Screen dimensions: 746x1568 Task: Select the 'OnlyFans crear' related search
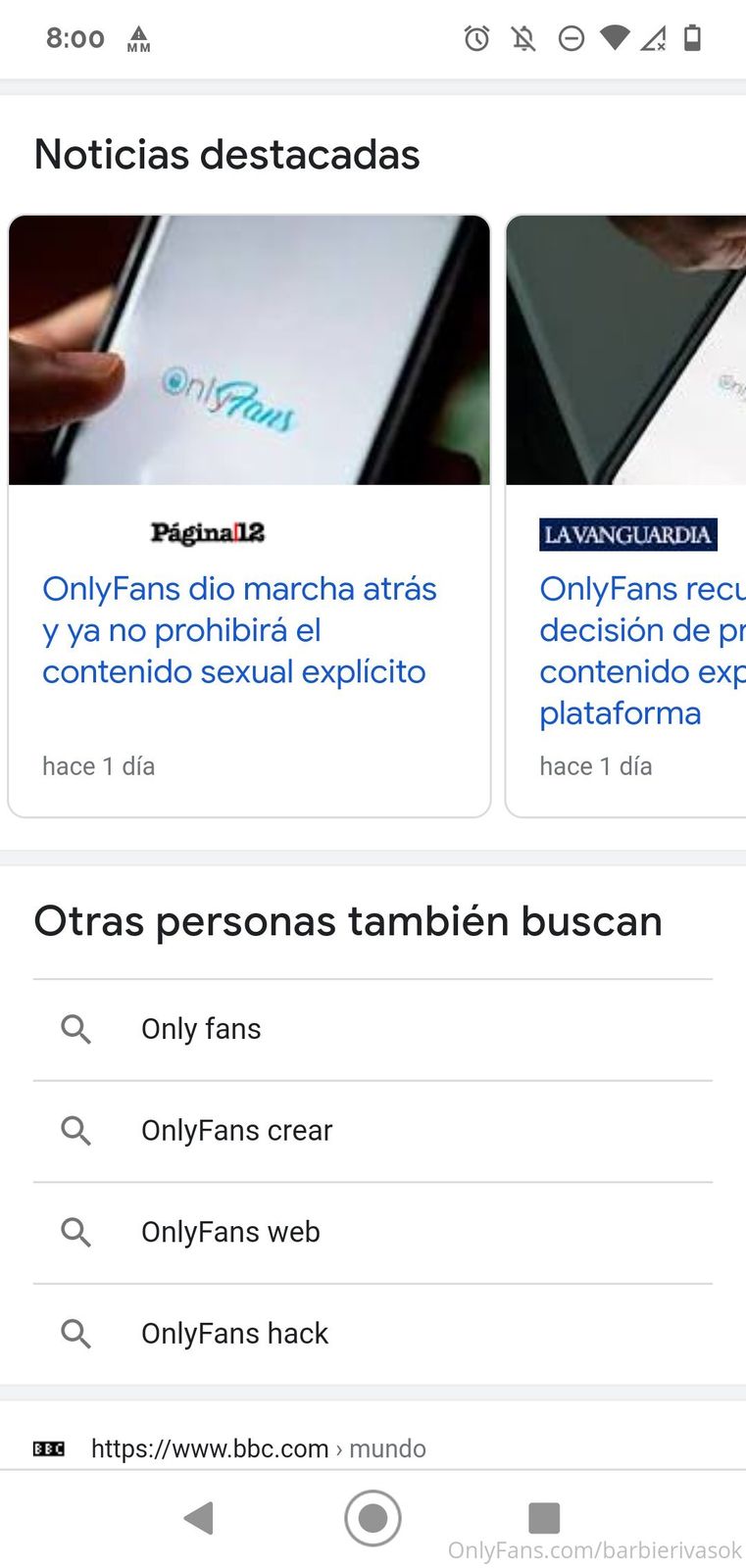click(236, 1131)
